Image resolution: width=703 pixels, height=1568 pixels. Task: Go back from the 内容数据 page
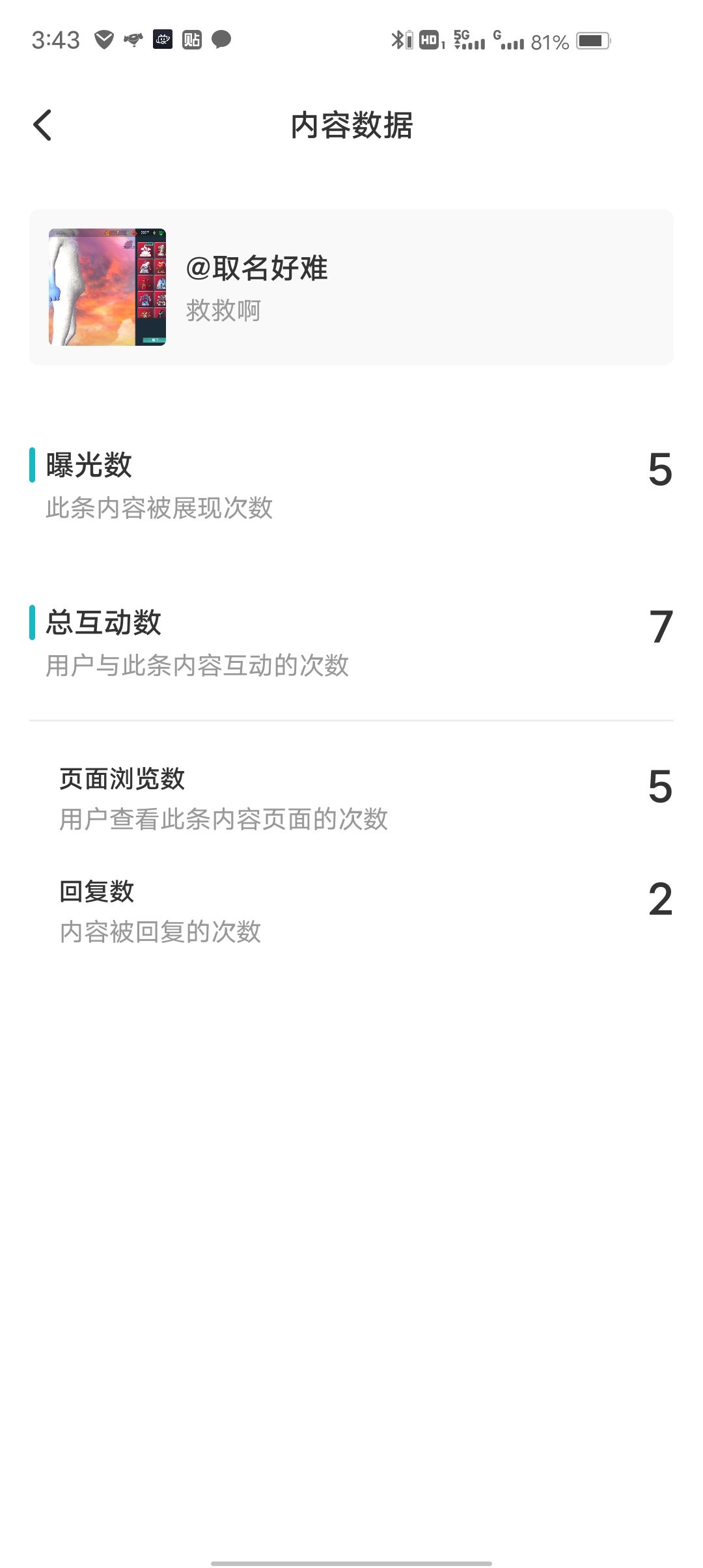(x=43, y=125)
